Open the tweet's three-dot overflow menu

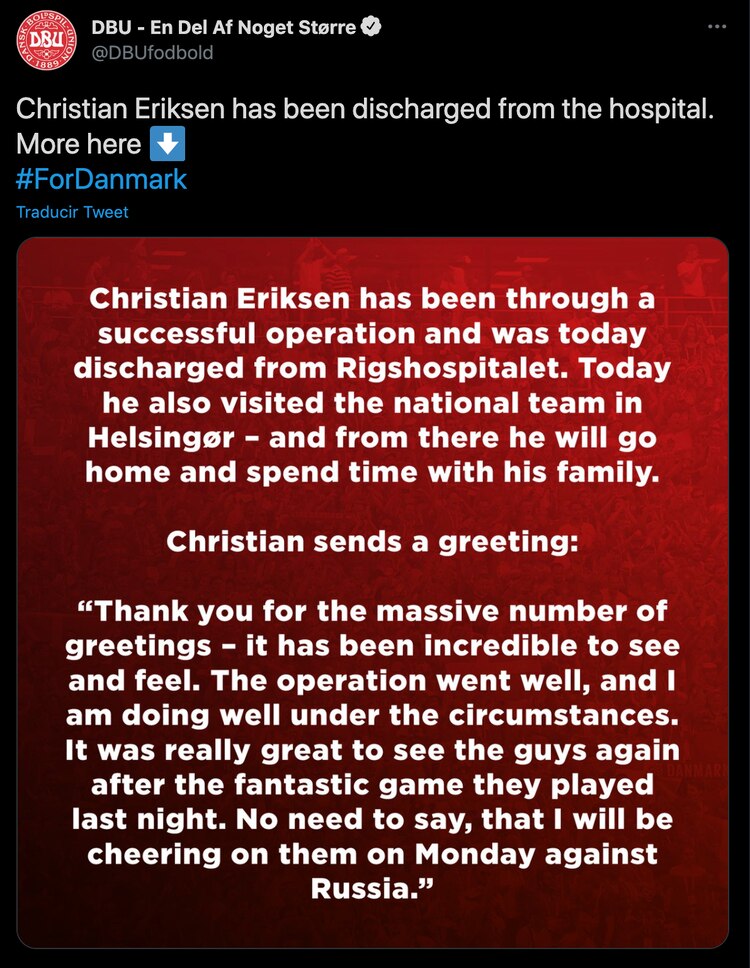[717, 27]
